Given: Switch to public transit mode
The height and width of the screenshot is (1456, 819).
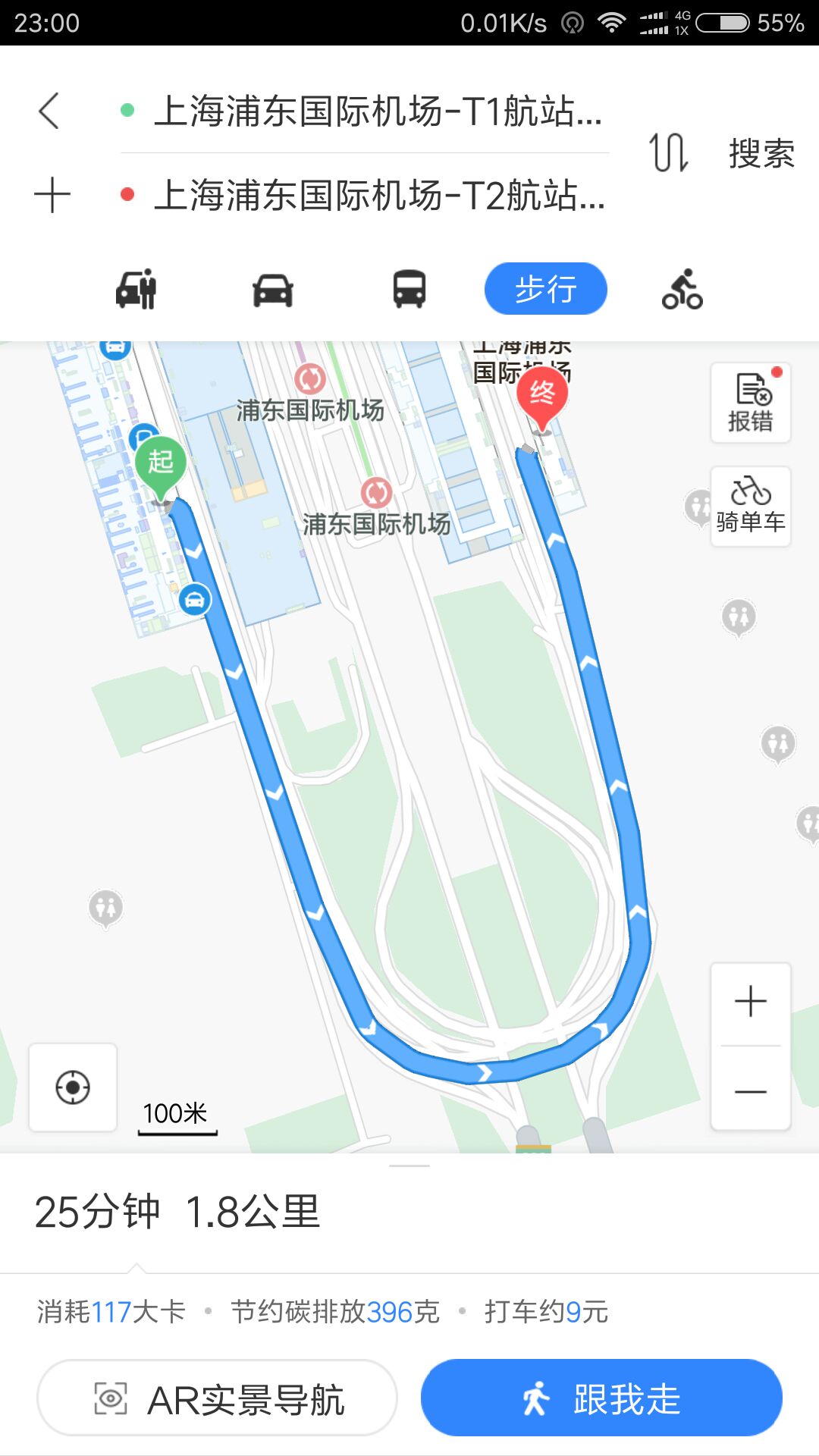Looking at the screenshot, I should (x=409, y=289).
